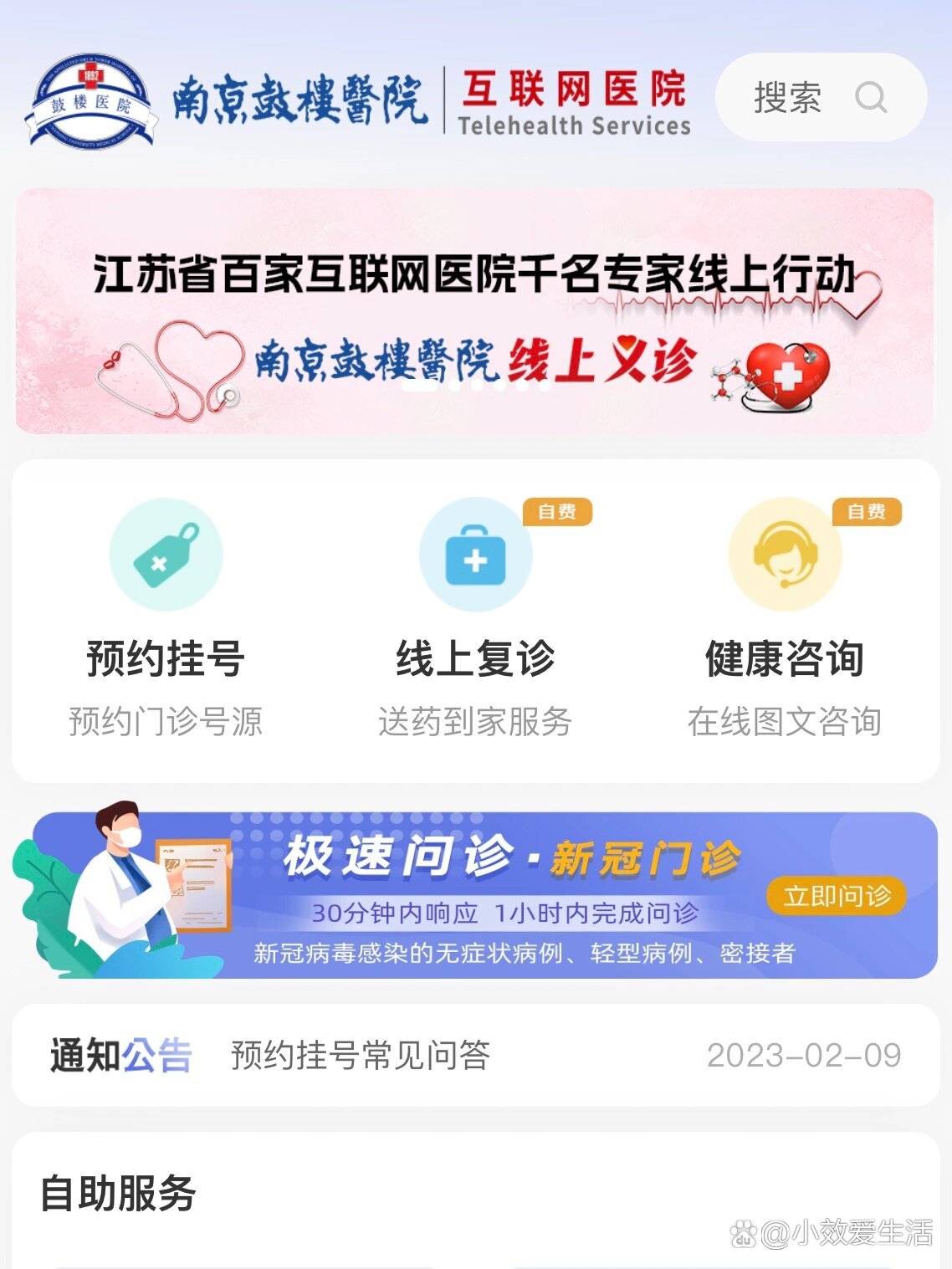Select 线上复诊 online follow-up service

475,619
